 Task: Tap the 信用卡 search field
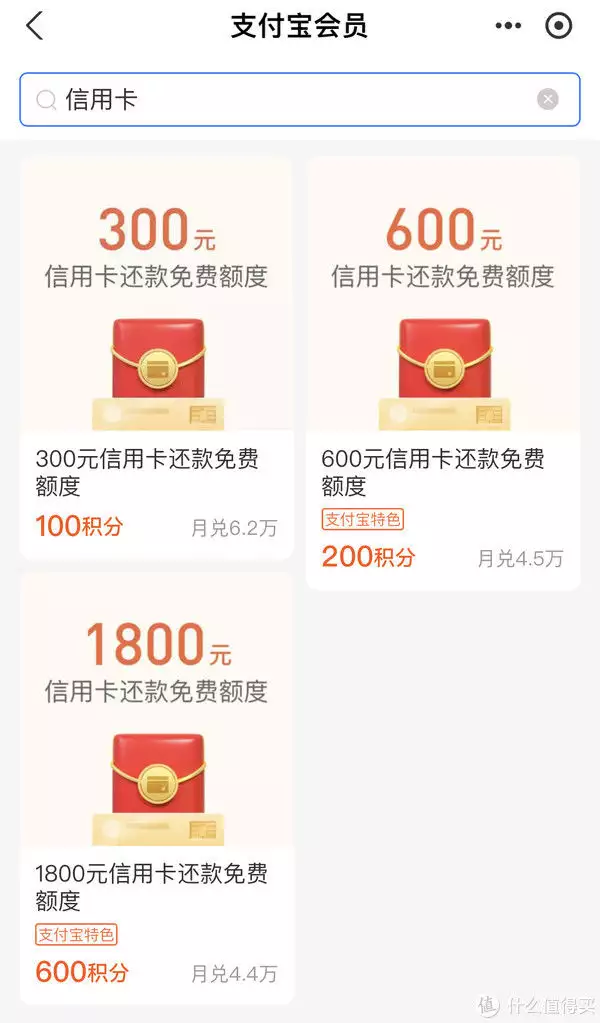click(290, 99)
